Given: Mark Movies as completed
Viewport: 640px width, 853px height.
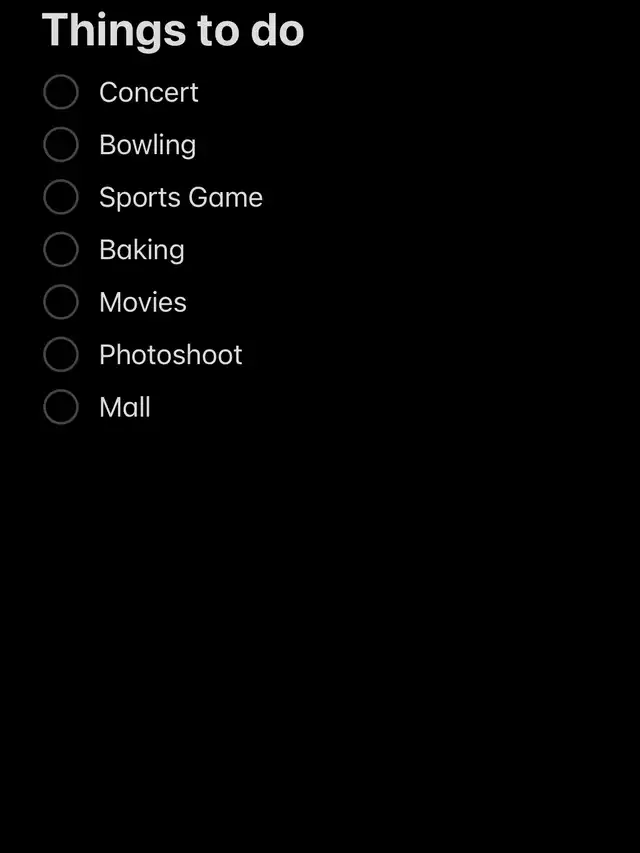Looking at the screenshot, I should (61, 302).
